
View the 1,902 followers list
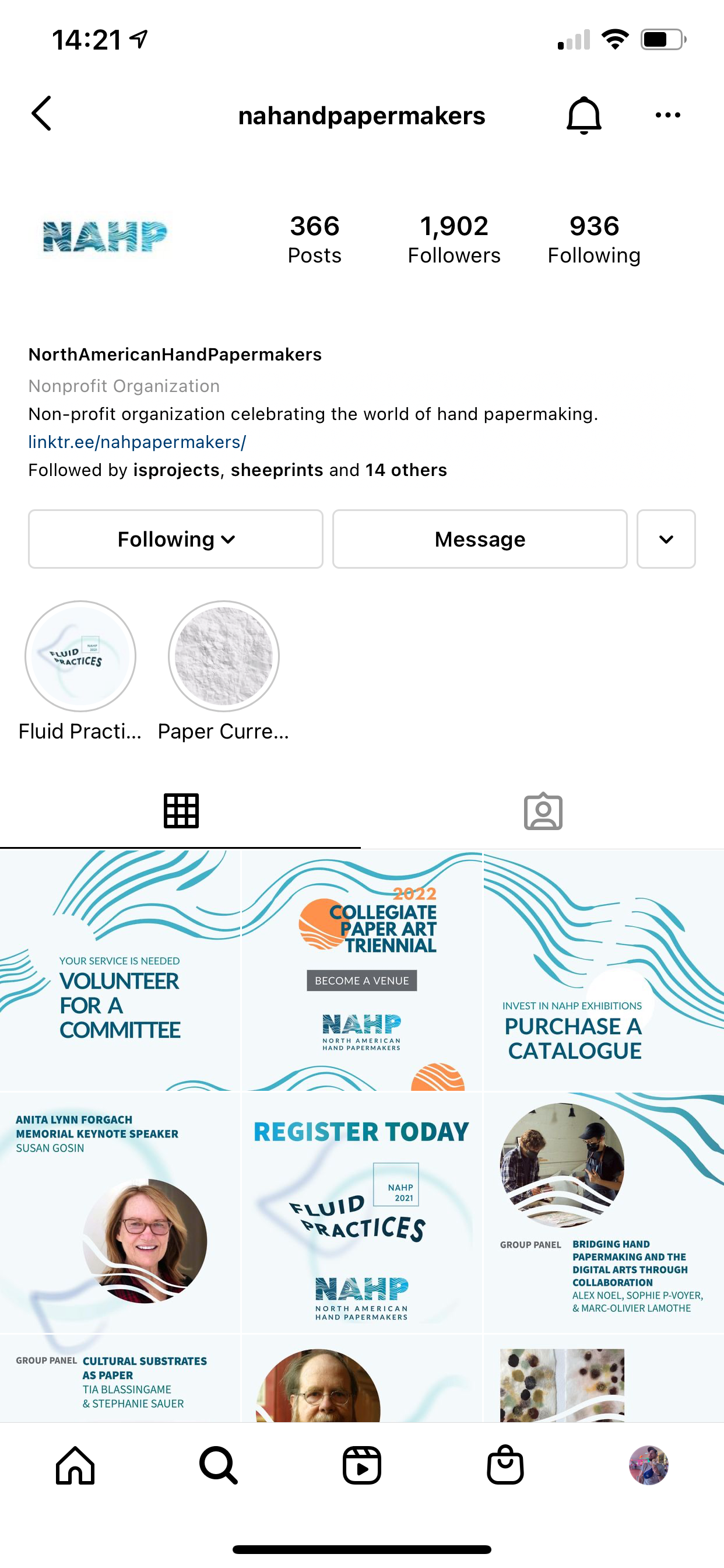tap(454, 239)
